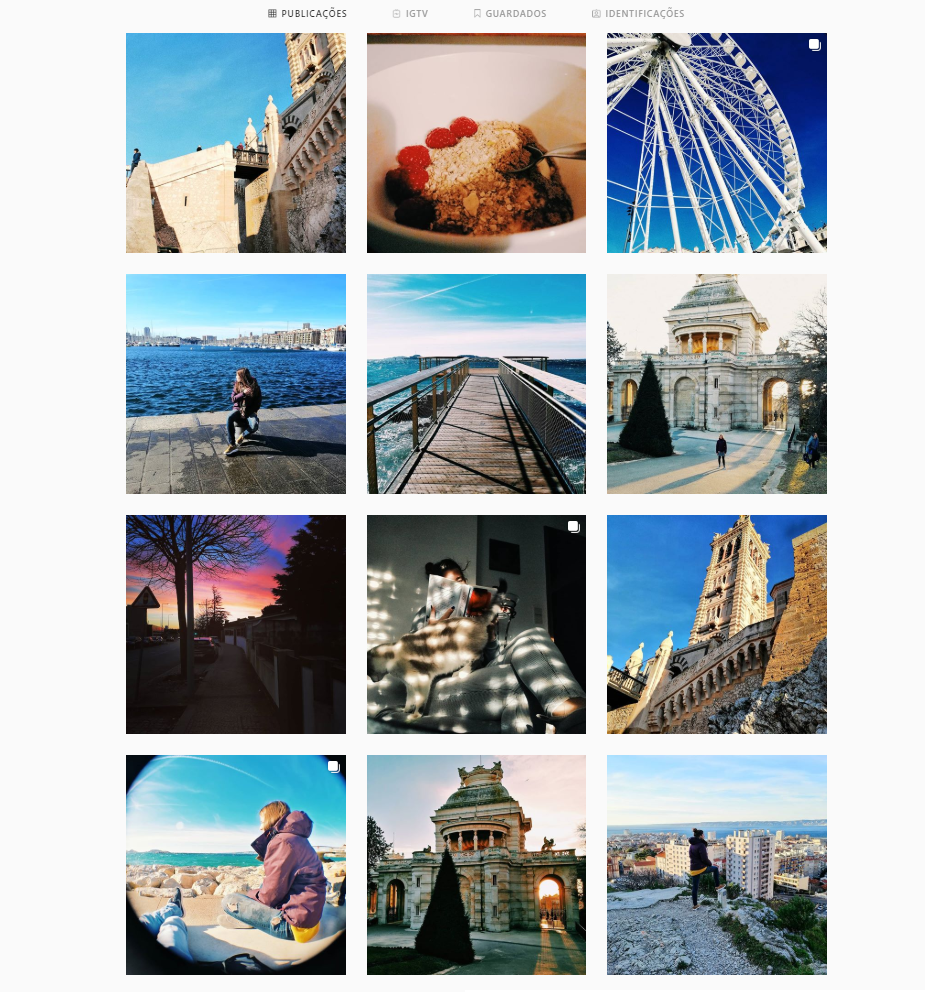The height and width of the screenshot is (992, 925).
Task: Open the sunset domed pavilion post
Action: (x=476, y=864)
